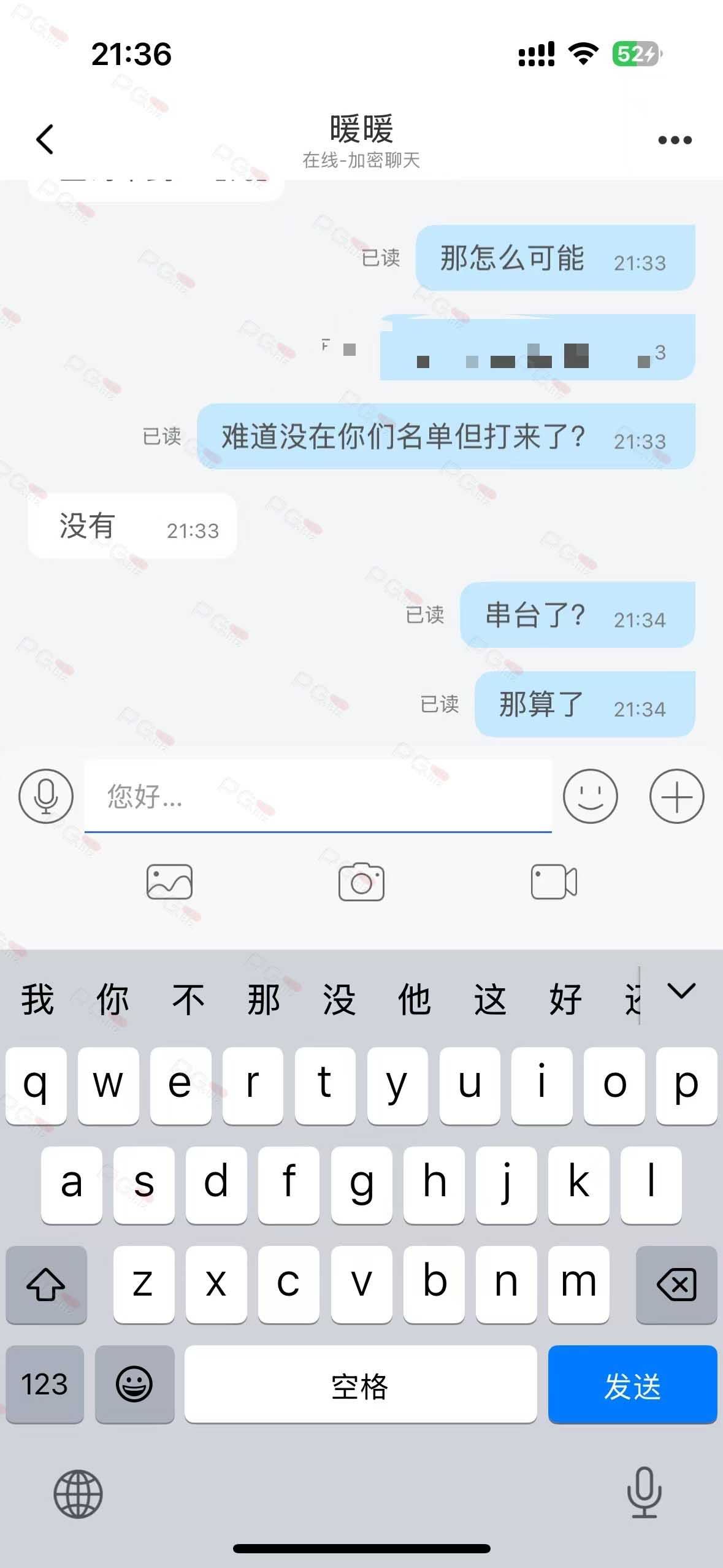Tap the shift key
The height and width of the screenshot is (1568, 723).
pyautogui.click(x=47, y=1285)
